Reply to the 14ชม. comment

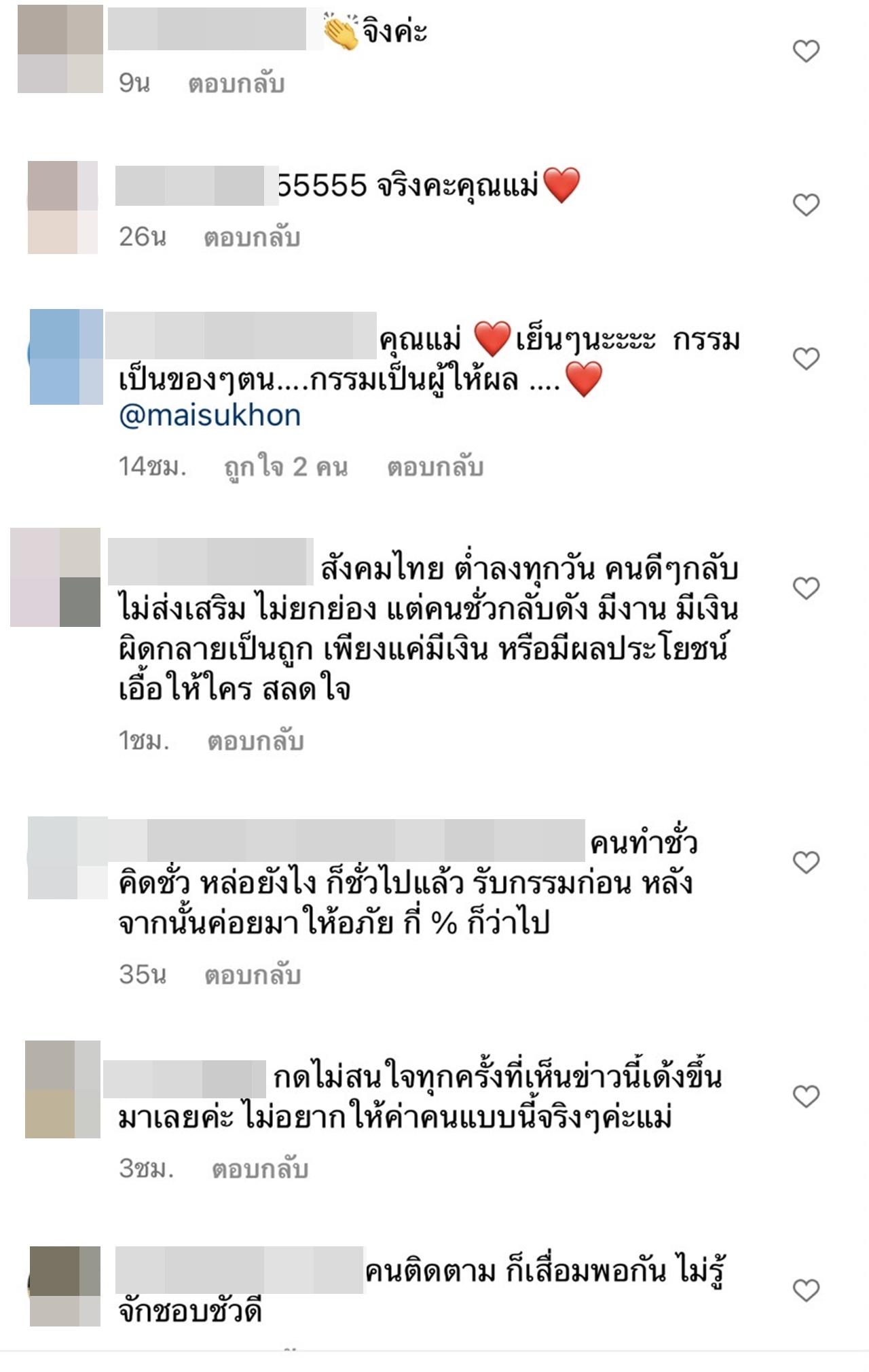(434, 467)
